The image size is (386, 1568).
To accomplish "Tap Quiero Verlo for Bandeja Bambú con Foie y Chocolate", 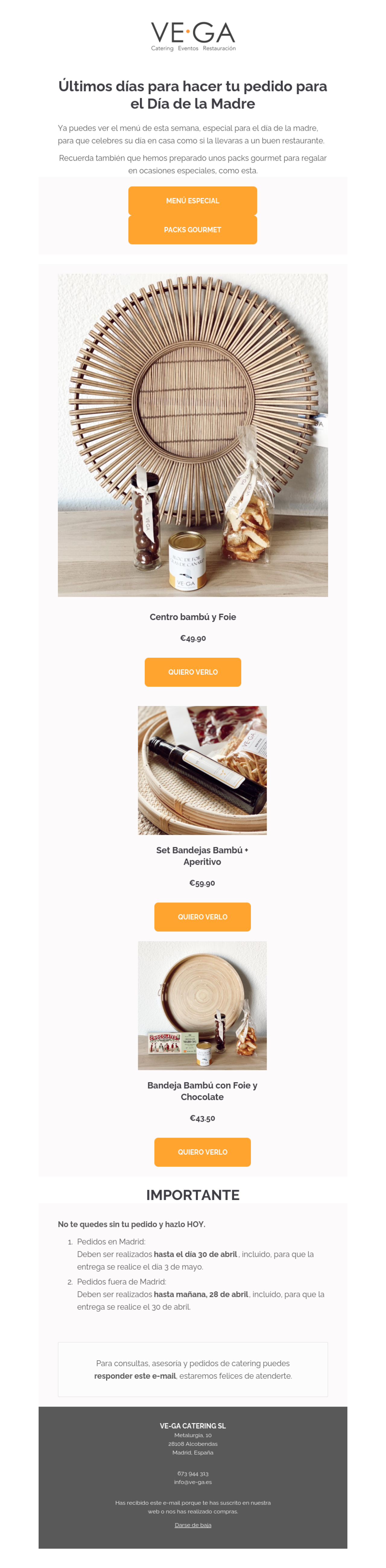I will coord(202,1152).
